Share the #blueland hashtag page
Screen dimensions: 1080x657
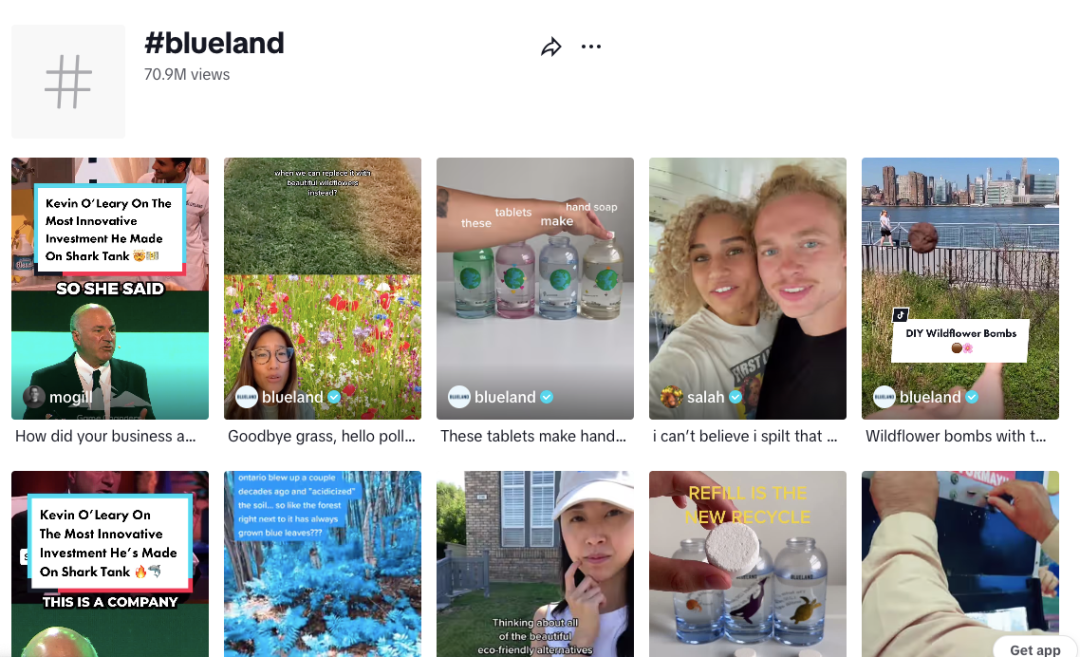[551, 47]
